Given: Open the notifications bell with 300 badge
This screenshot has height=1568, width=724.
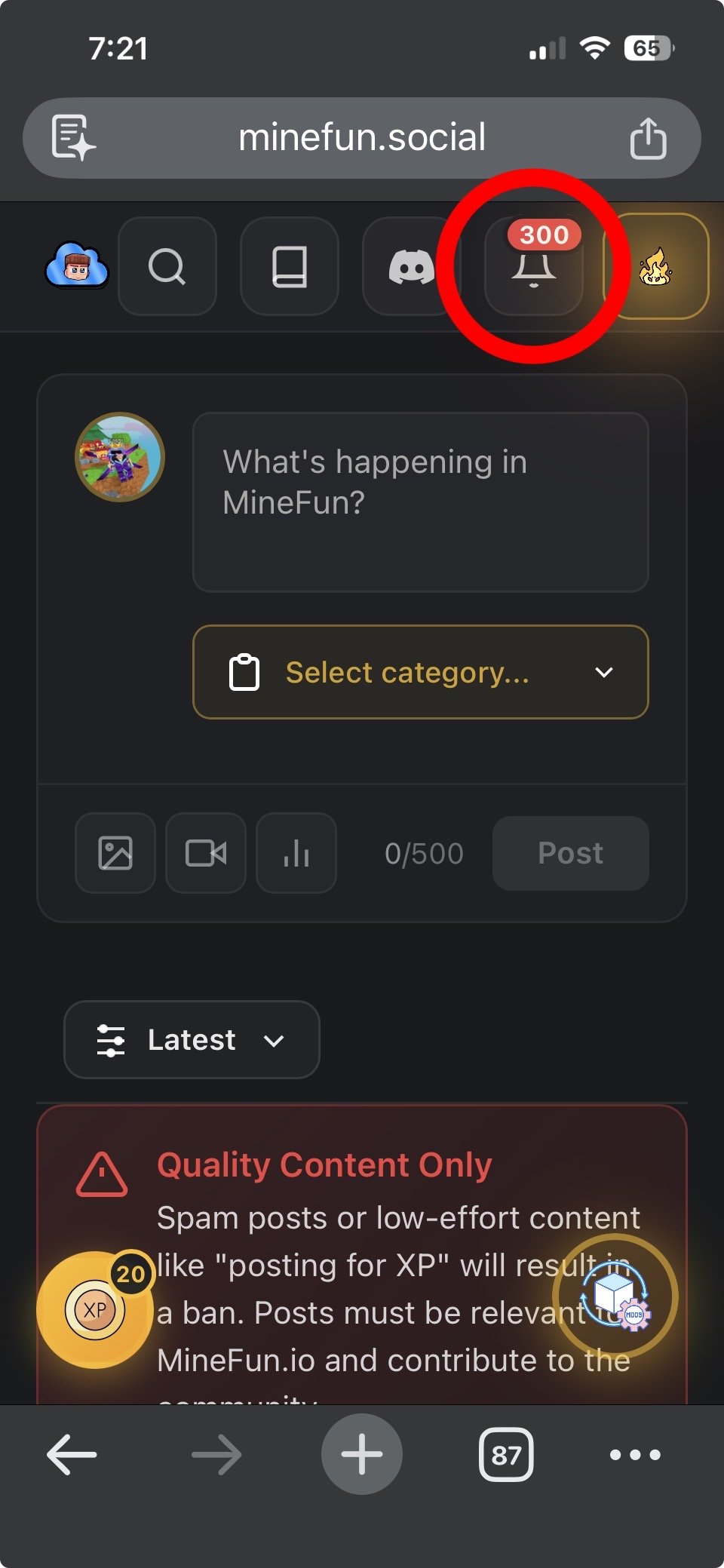Looking at the screenshot, I should [534, 266].
